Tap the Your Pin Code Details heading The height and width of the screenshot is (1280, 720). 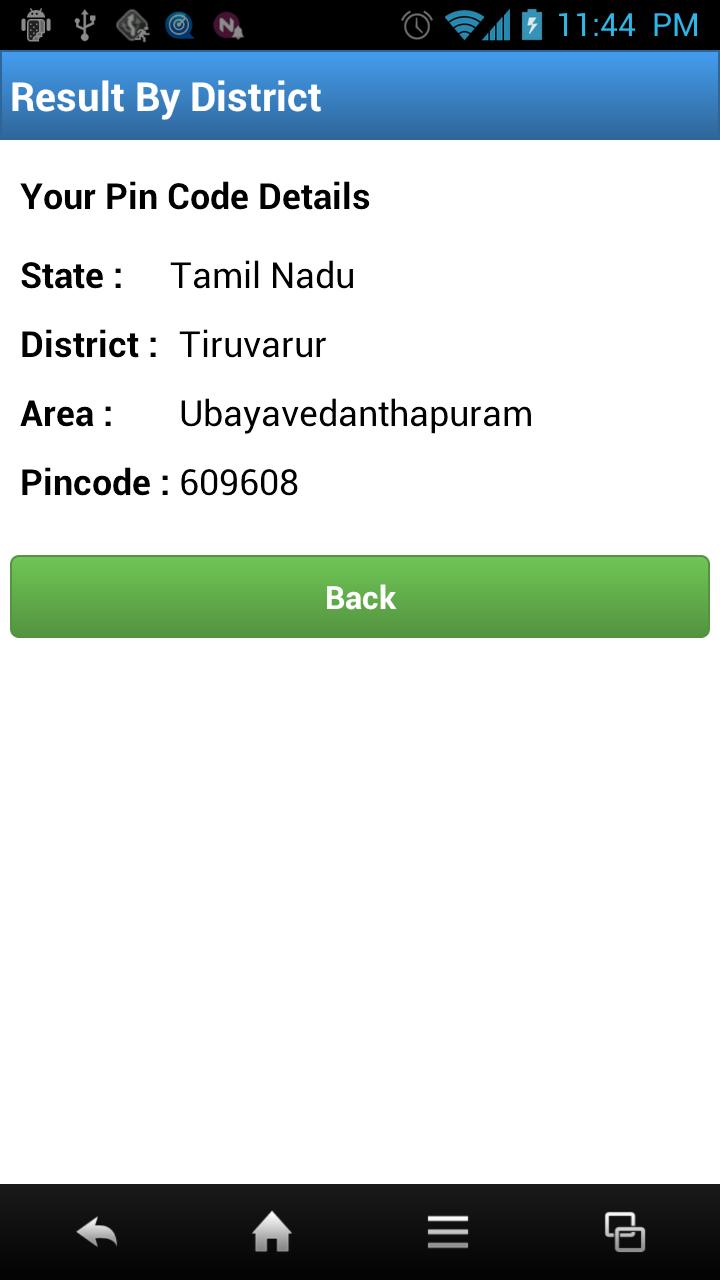click(195, 196)
